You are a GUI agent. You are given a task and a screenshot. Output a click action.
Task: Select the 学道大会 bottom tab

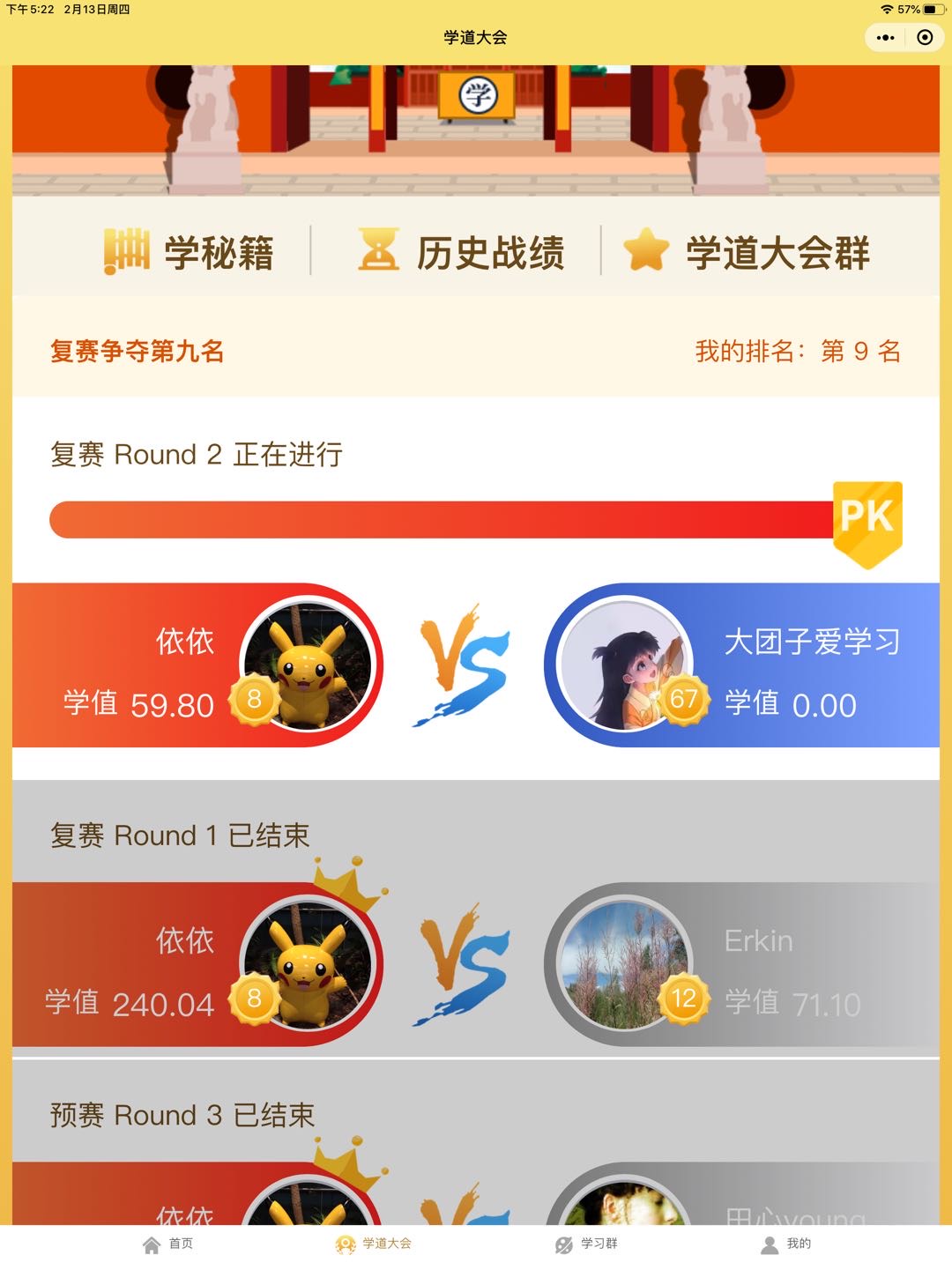click(374, 1244)
